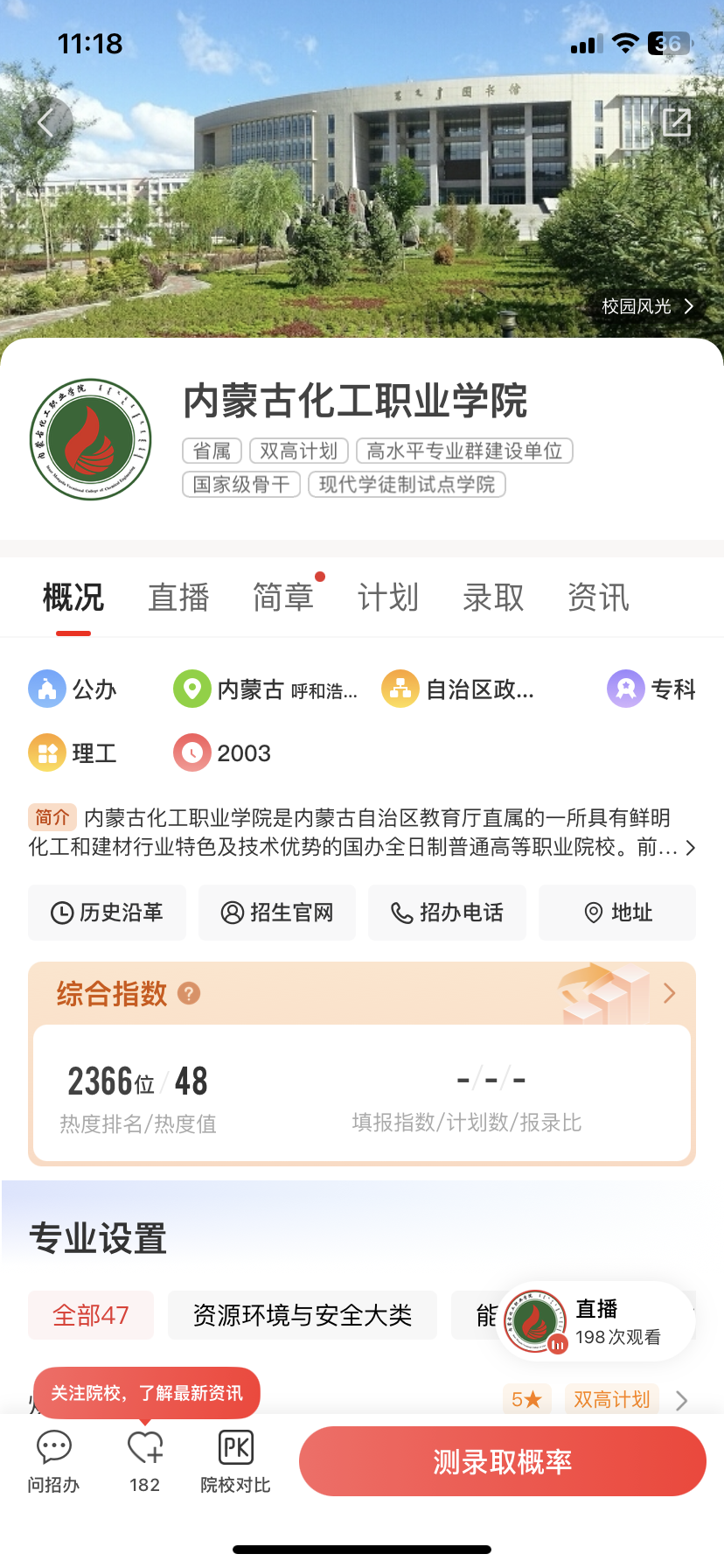Open 招生官网 admissions website
Image resolution: width=724 pixels, height=1568 pixels.
(276, 913)
